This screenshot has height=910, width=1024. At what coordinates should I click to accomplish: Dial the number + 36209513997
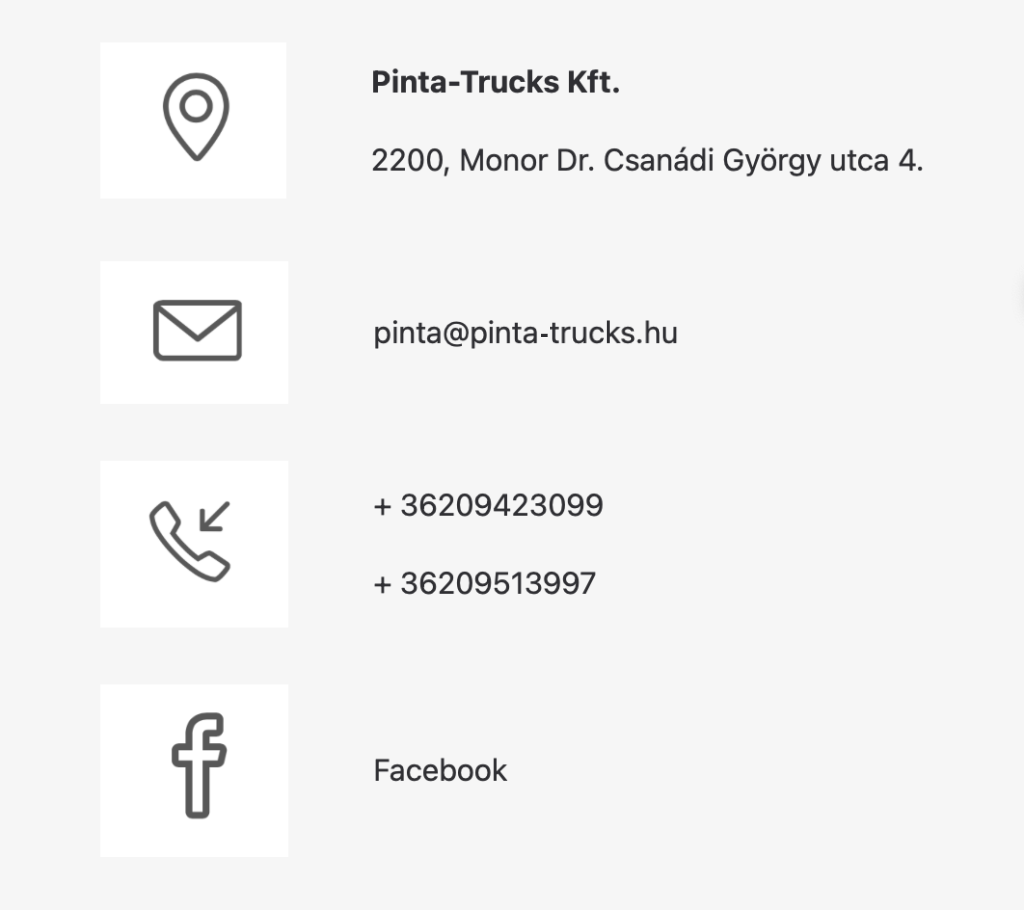tap(484, 583)
